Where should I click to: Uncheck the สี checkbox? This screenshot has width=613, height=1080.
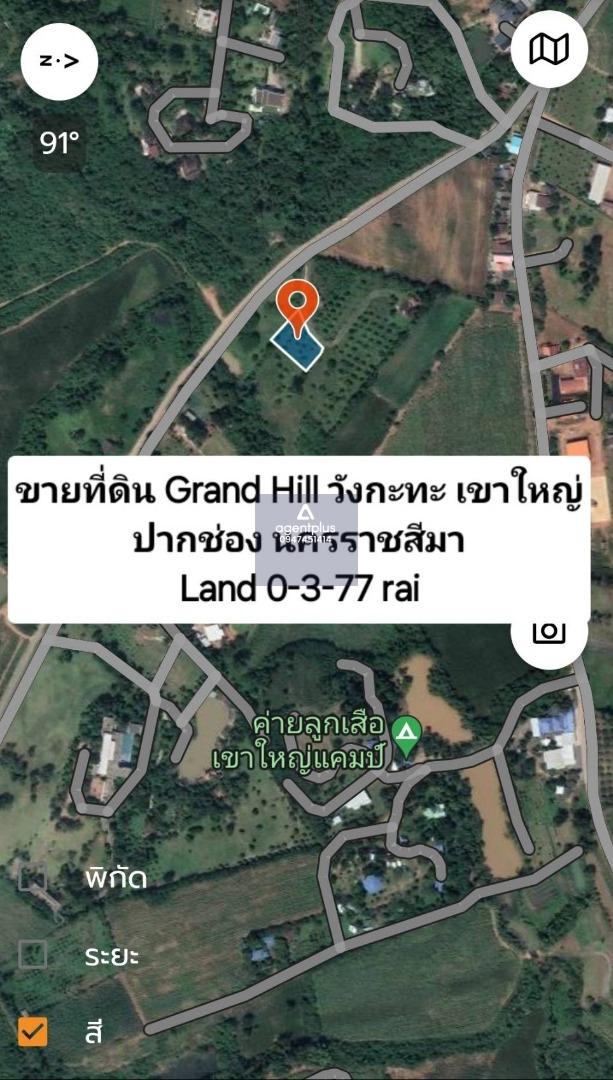point(32,1032)
